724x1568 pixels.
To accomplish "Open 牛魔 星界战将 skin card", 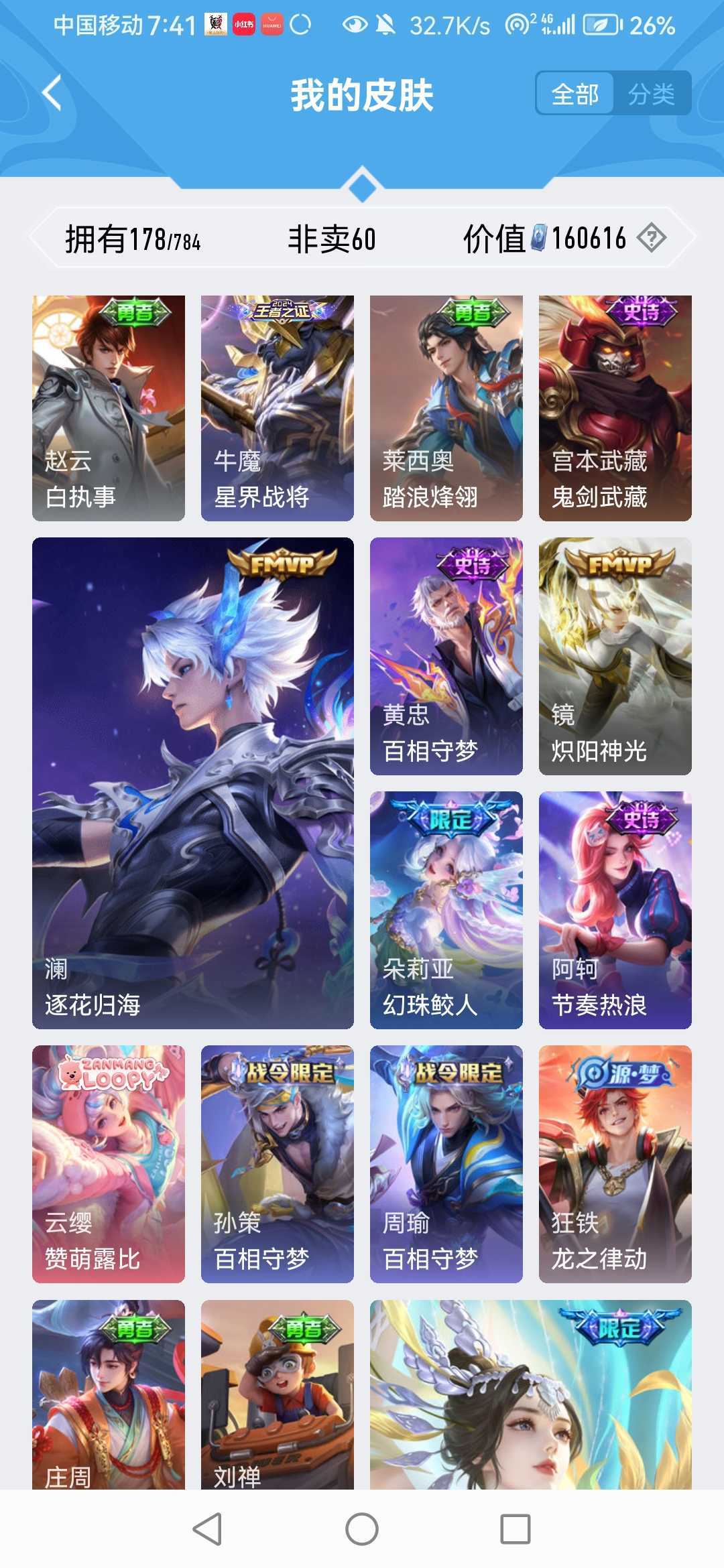I will pos(278,408).
